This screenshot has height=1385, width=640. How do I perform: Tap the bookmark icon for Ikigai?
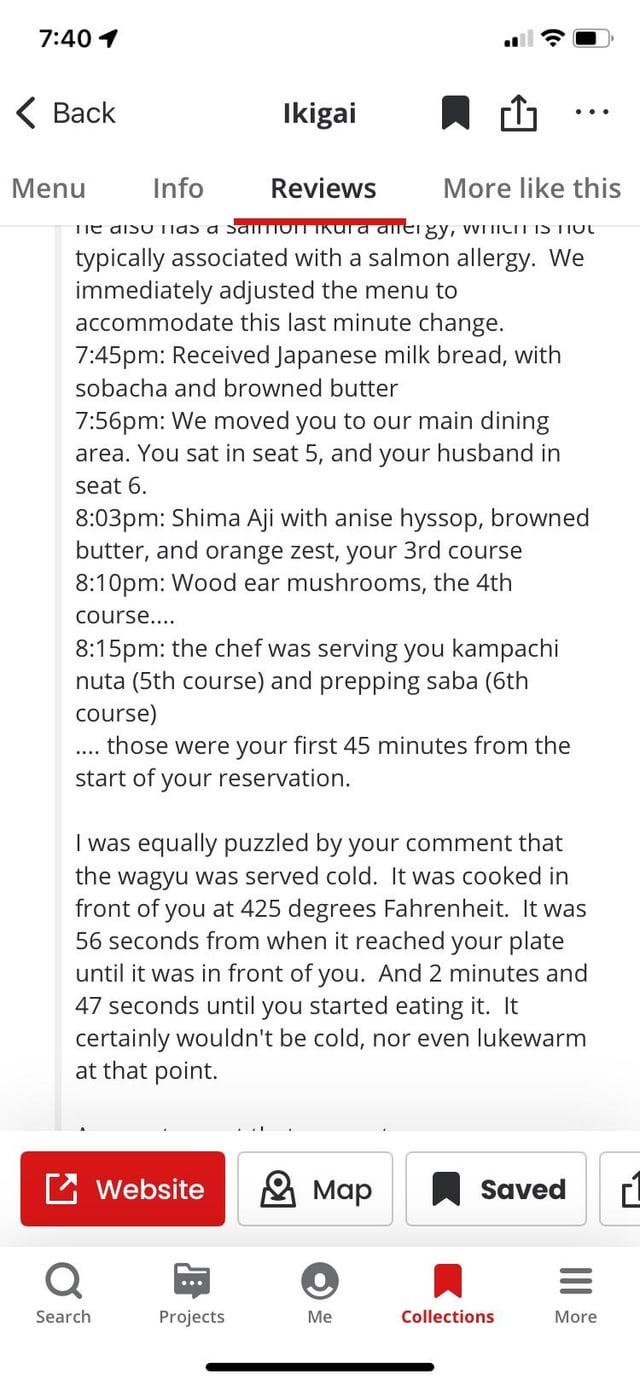coord(455,114)
